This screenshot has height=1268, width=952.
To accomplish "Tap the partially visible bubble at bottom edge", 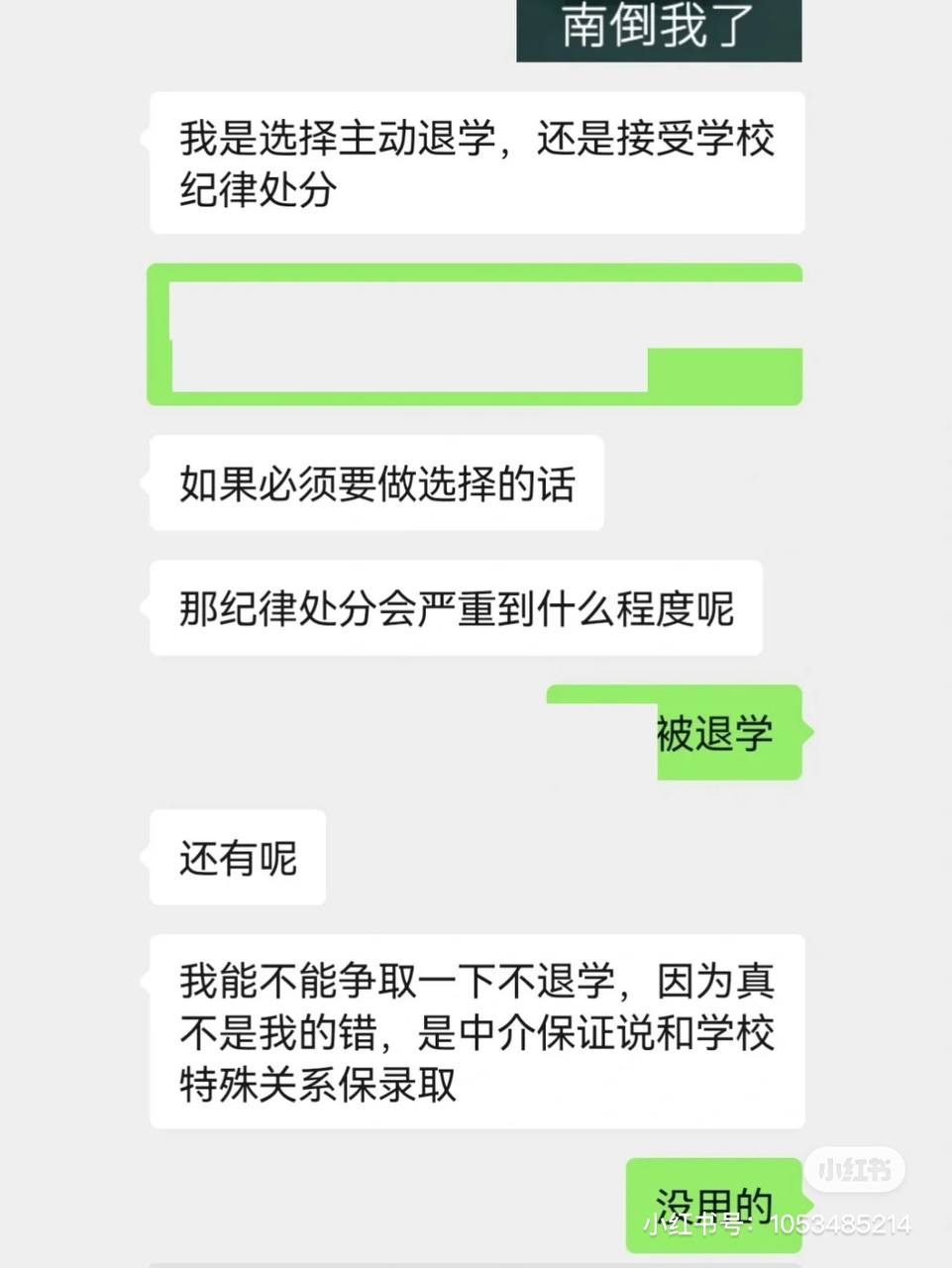I will point(474,1262).
